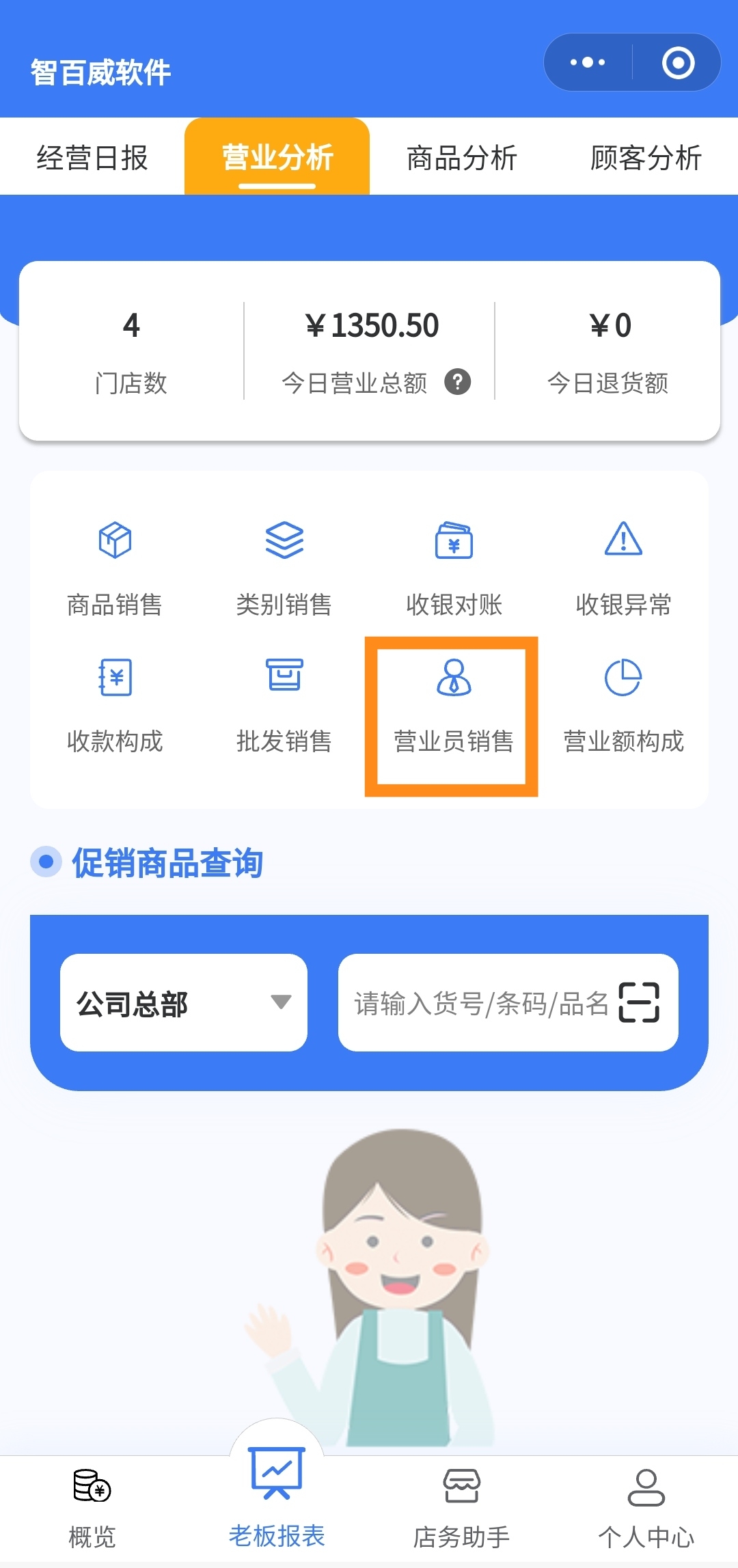Viewport: 738px width, 1568px height.
Task: Switch to the 经营日报 tab
Action: (92, 158)
